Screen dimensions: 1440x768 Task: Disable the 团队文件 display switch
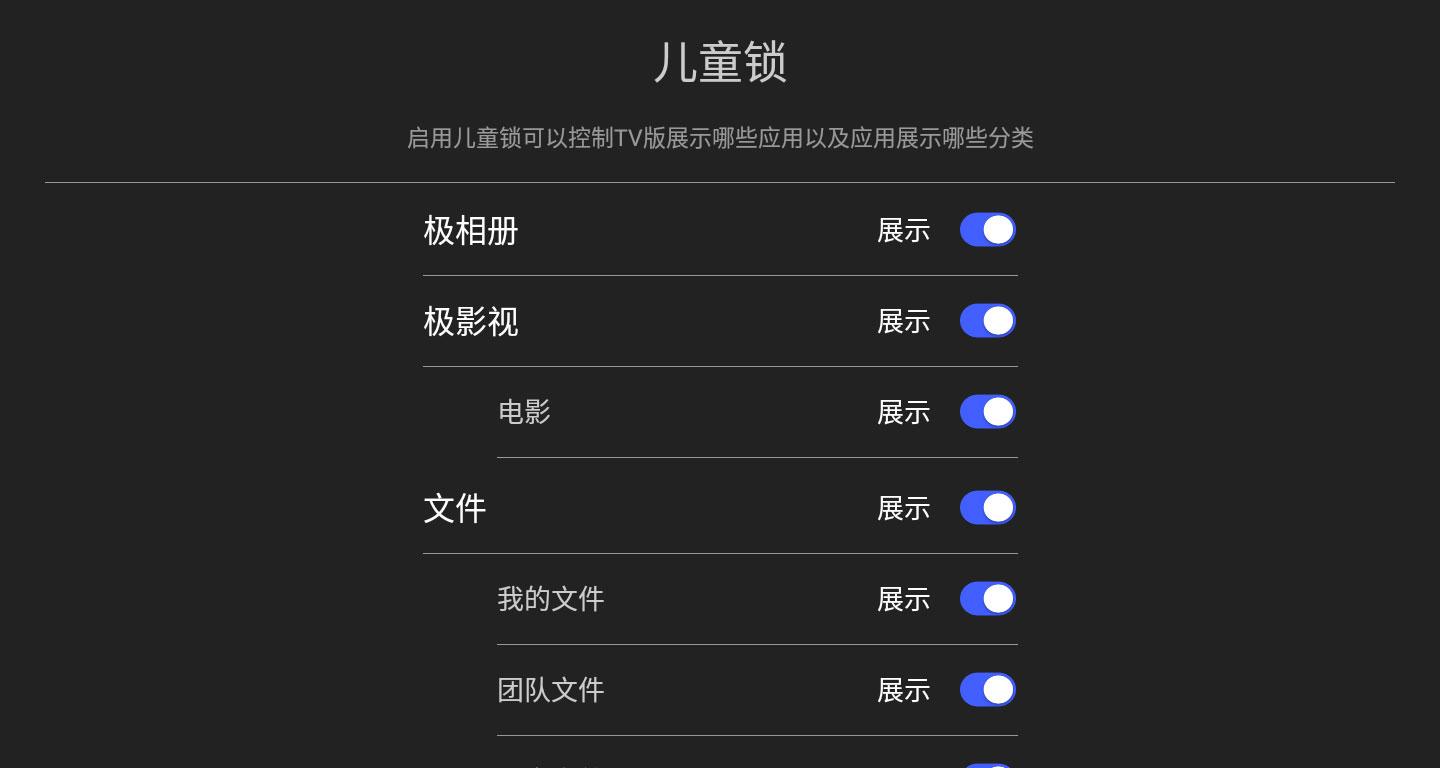tap(987, 690)
